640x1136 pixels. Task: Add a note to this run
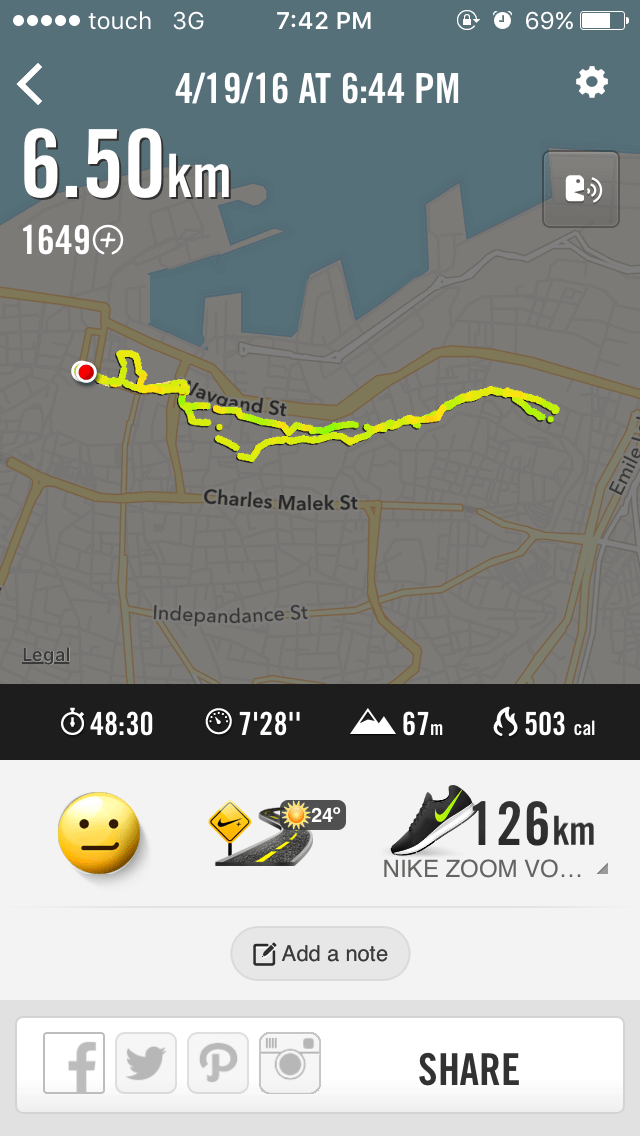coord(320,953)
